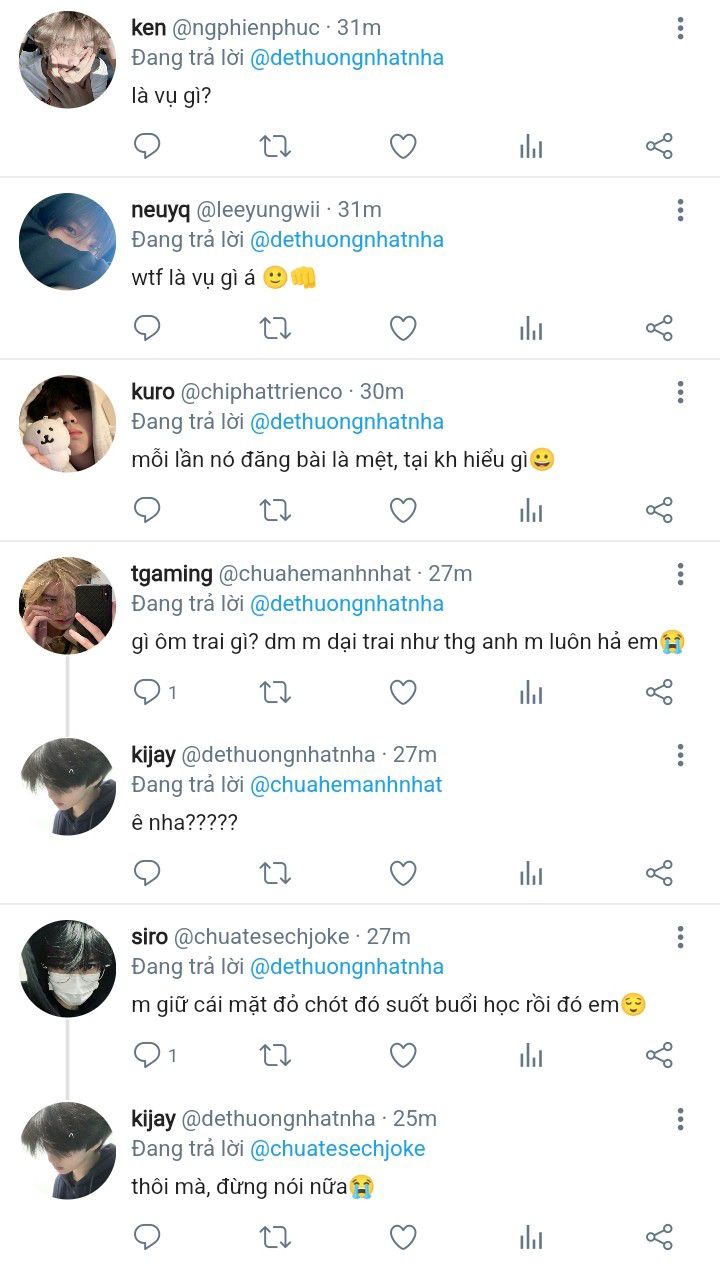This screenshot has height=1266, width=720.
Task: View analytics for ken's tweet
Action: [x=531, y=147]
